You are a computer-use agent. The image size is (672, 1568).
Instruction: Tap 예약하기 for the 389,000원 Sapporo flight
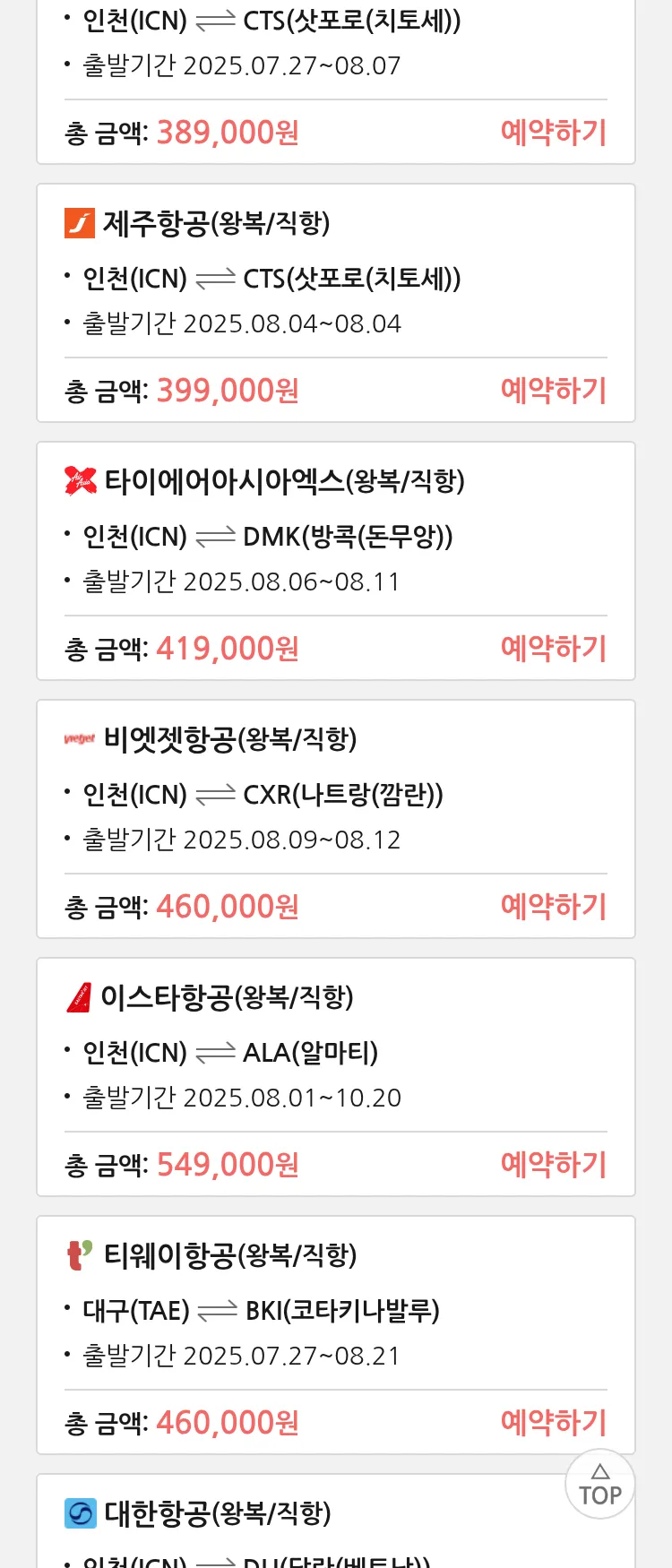[553, 133]
